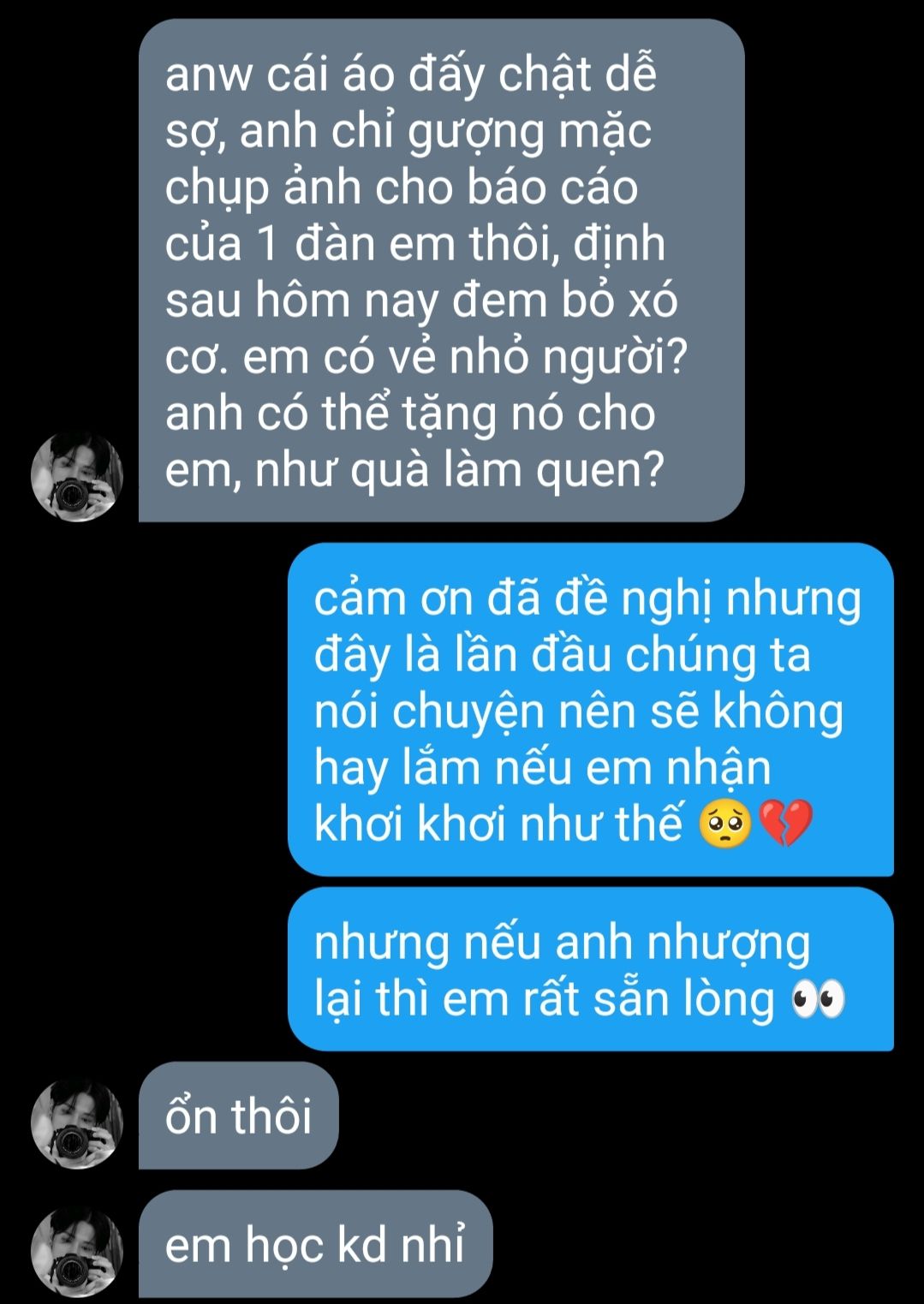Tap avatar next to "quà làm quen" message
924x1304 pixels.
coord(77,477)
